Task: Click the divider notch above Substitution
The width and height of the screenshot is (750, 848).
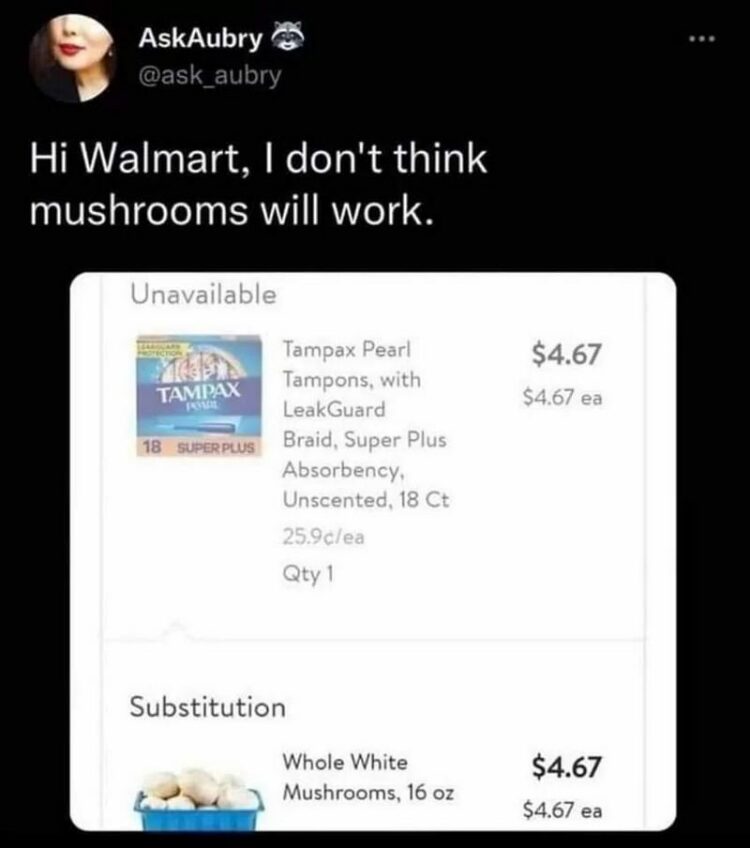Action: [x=176, y=627]
